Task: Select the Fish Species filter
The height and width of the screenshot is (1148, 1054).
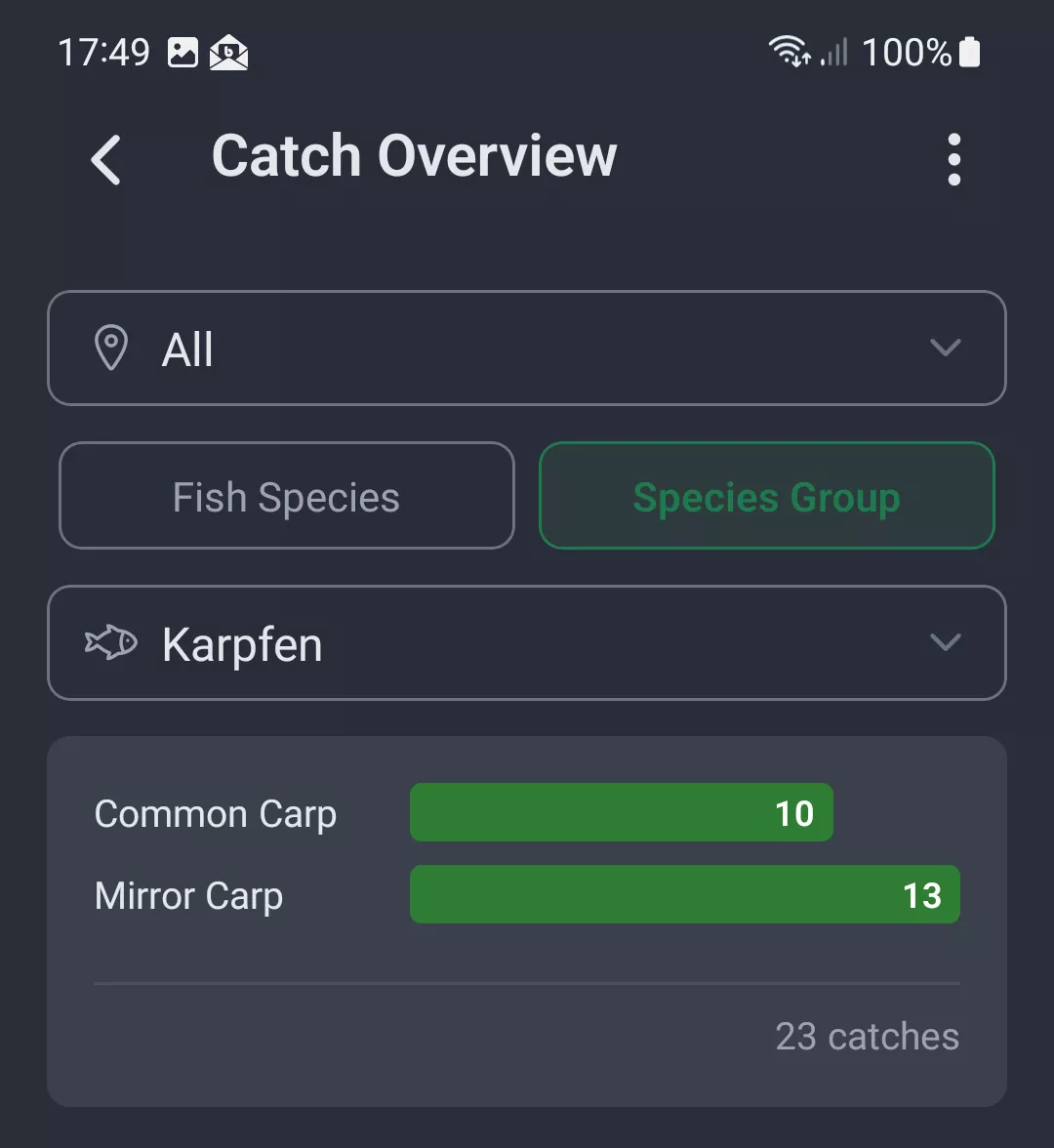Action: [285, 496]
